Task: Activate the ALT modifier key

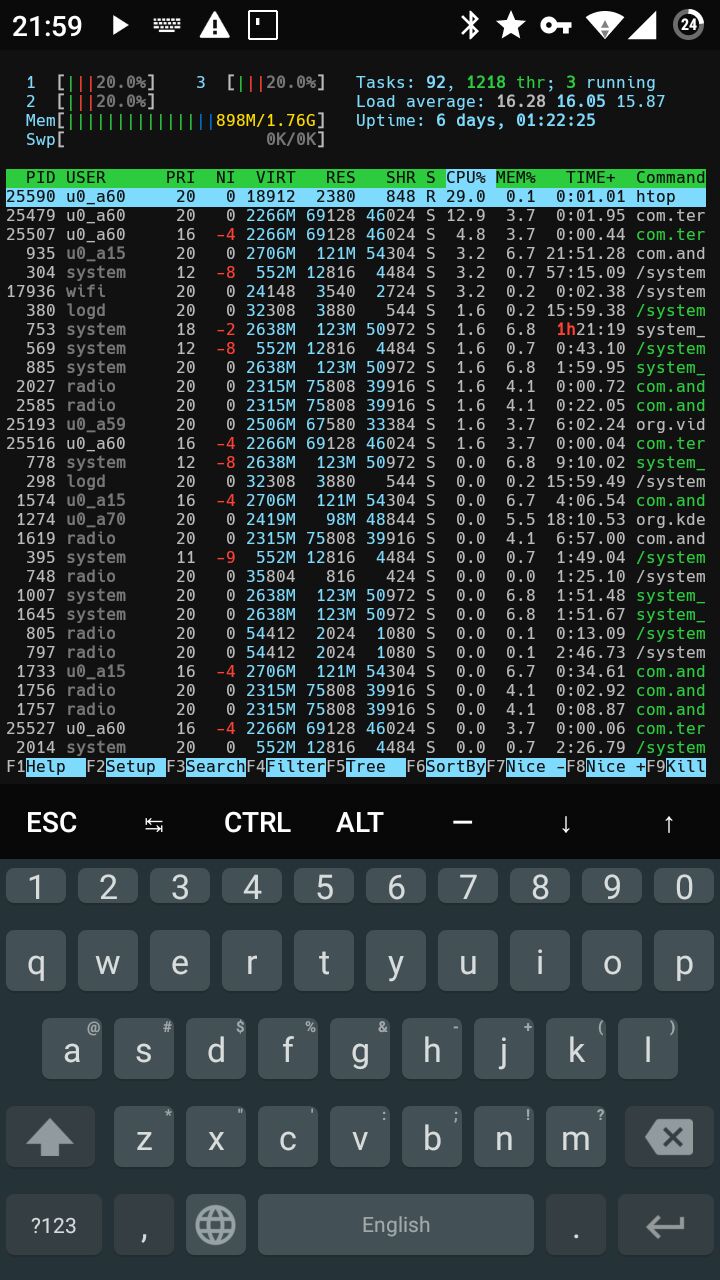Action: click(360, 822)
